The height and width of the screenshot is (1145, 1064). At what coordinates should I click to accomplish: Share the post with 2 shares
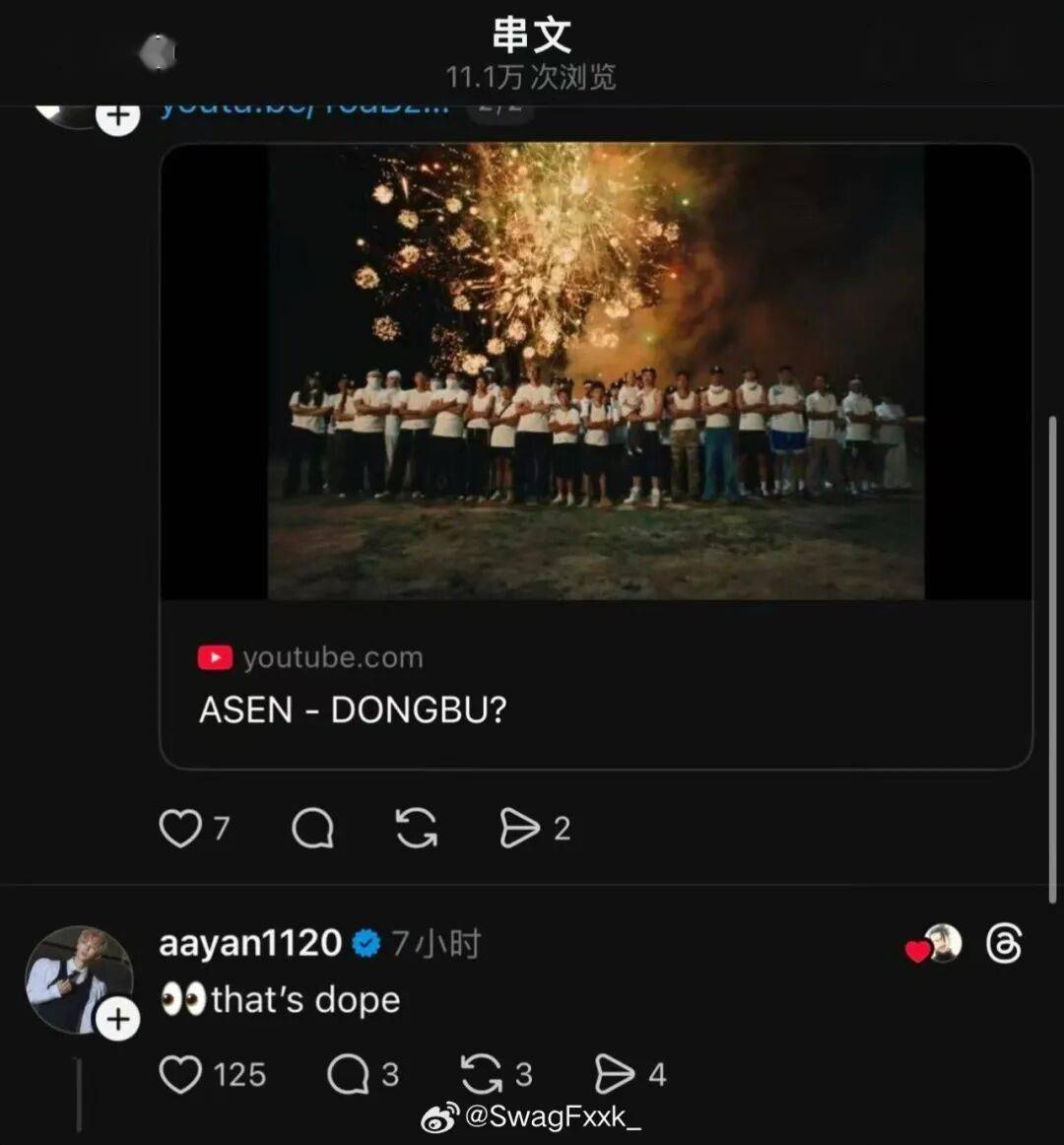click(x=520, y=829)
